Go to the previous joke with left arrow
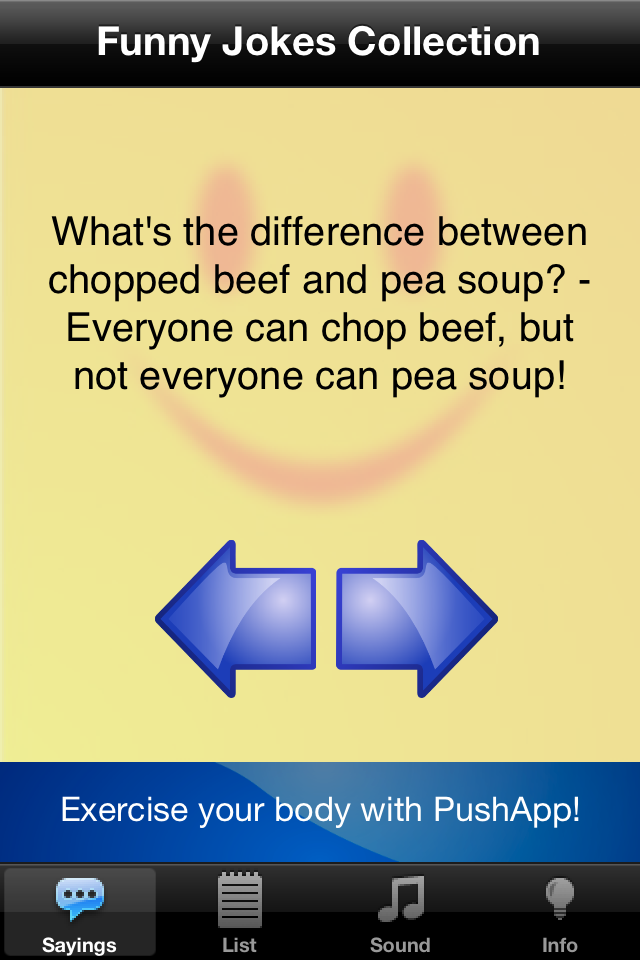The image size is (640, 960). pos(237,618)
